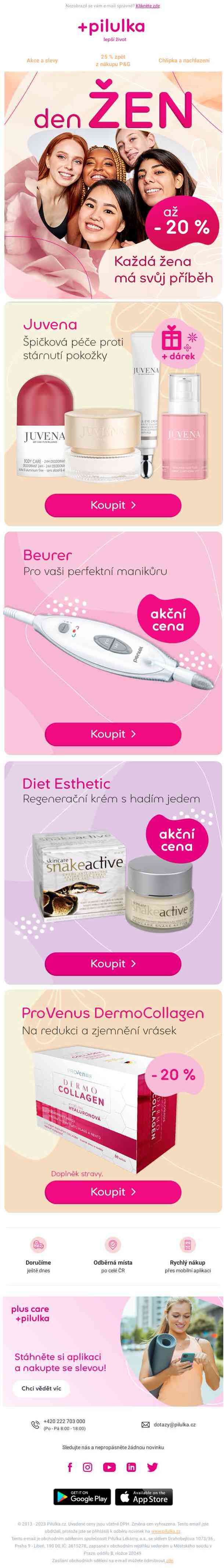Image resolution: width=224 pixels, height=1568 pixels.
Task: Tap Koupit under Diet Esthetic snake cream
Action: coord(113,963)
